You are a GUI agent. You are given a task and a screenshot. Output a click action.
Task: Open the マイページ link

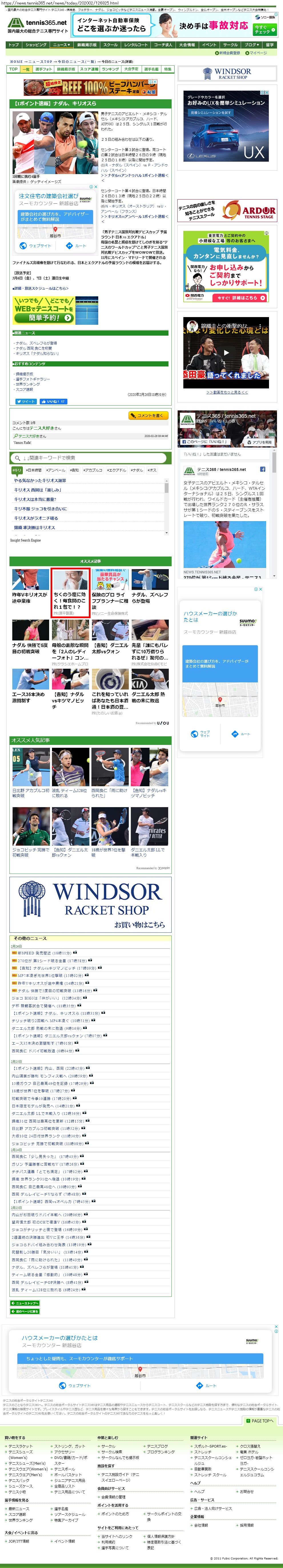(257, 53)
